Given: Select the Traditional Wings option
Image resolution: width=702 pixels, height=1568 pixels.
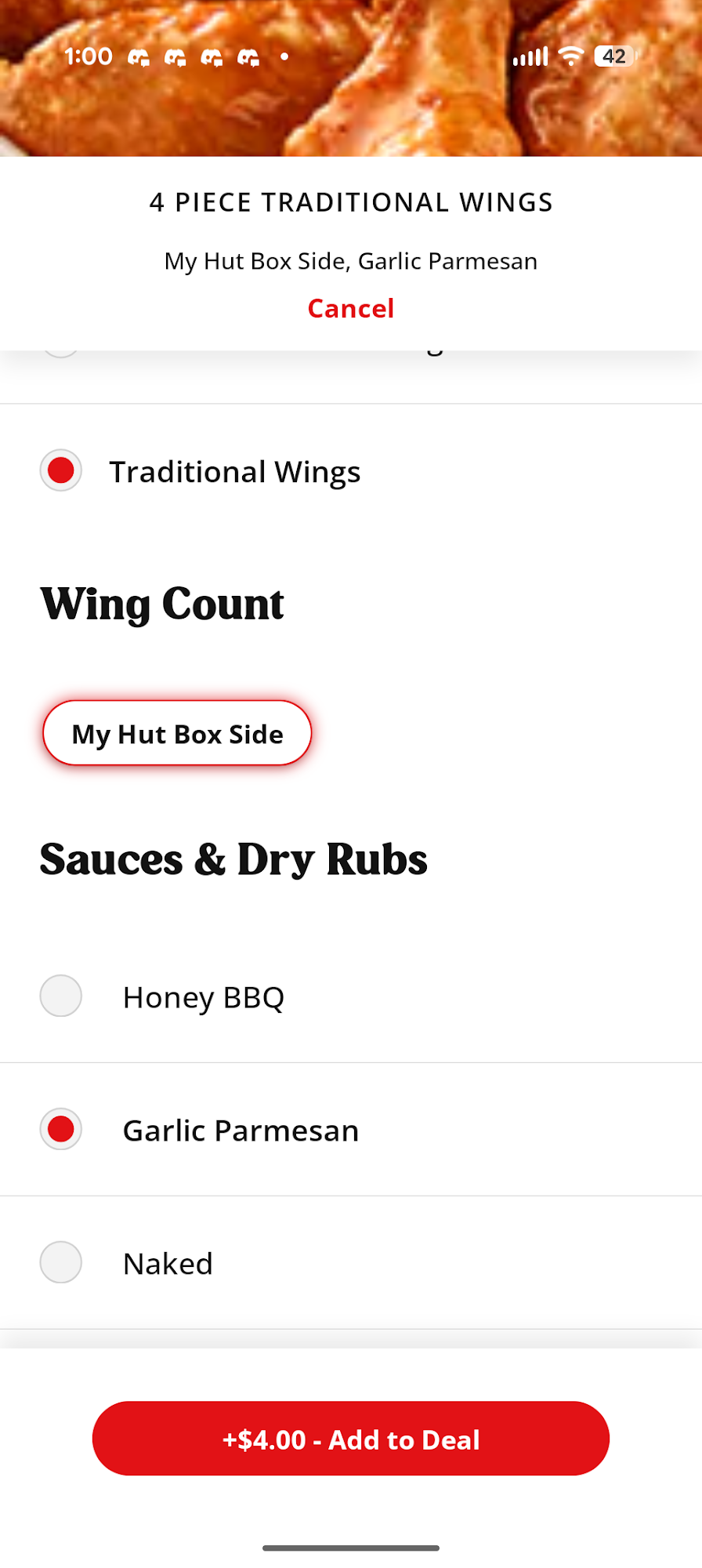Looking at the screenshot, I should [61, 470].
